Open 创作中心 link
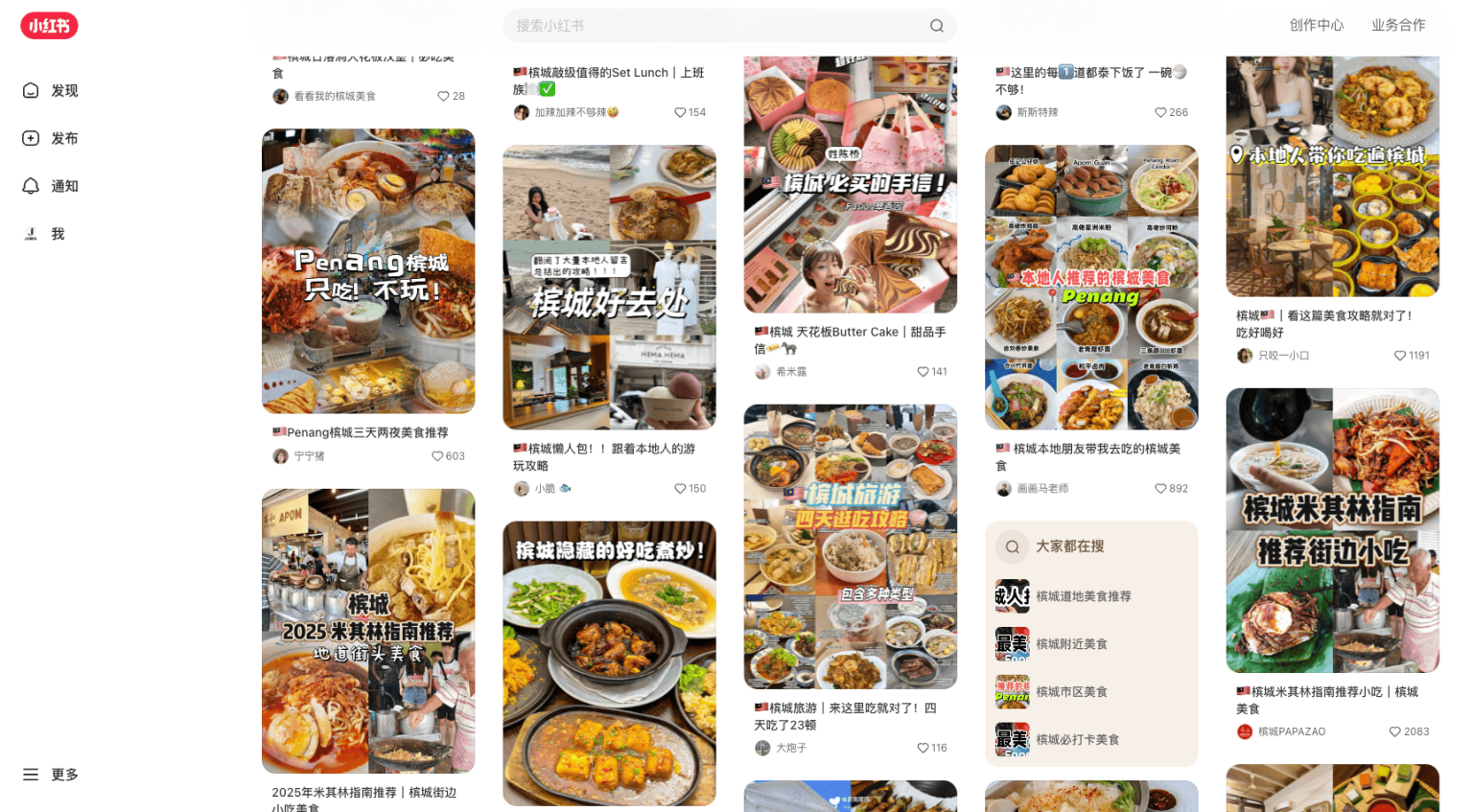Image resolution: width=1473 pixels, height=812 pixels. click(1316, 25)
